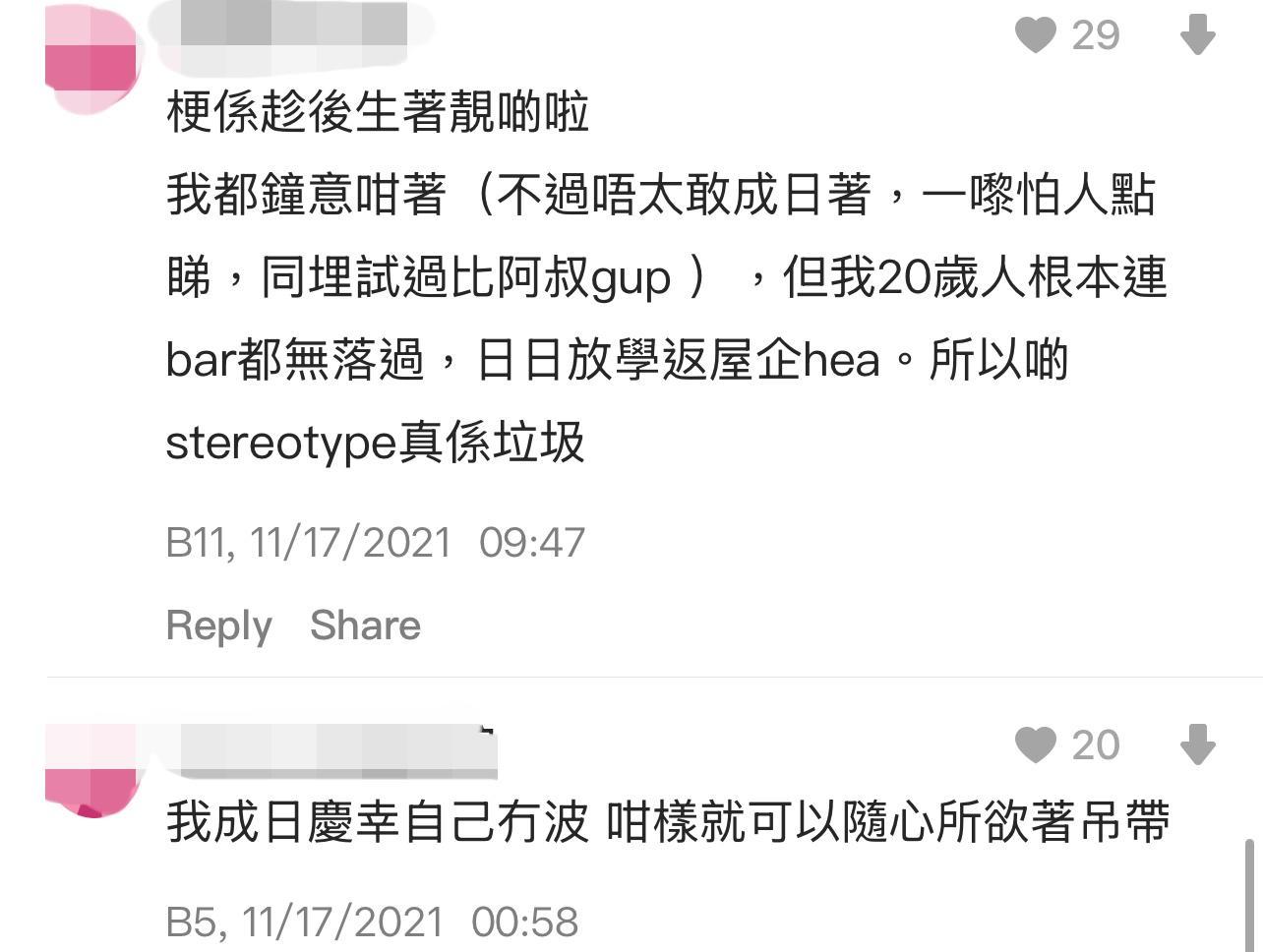Reply to the B11 comment
The width and height of the screenshot is (1263, 952).
pyautogui.click(x=218, y=625)
